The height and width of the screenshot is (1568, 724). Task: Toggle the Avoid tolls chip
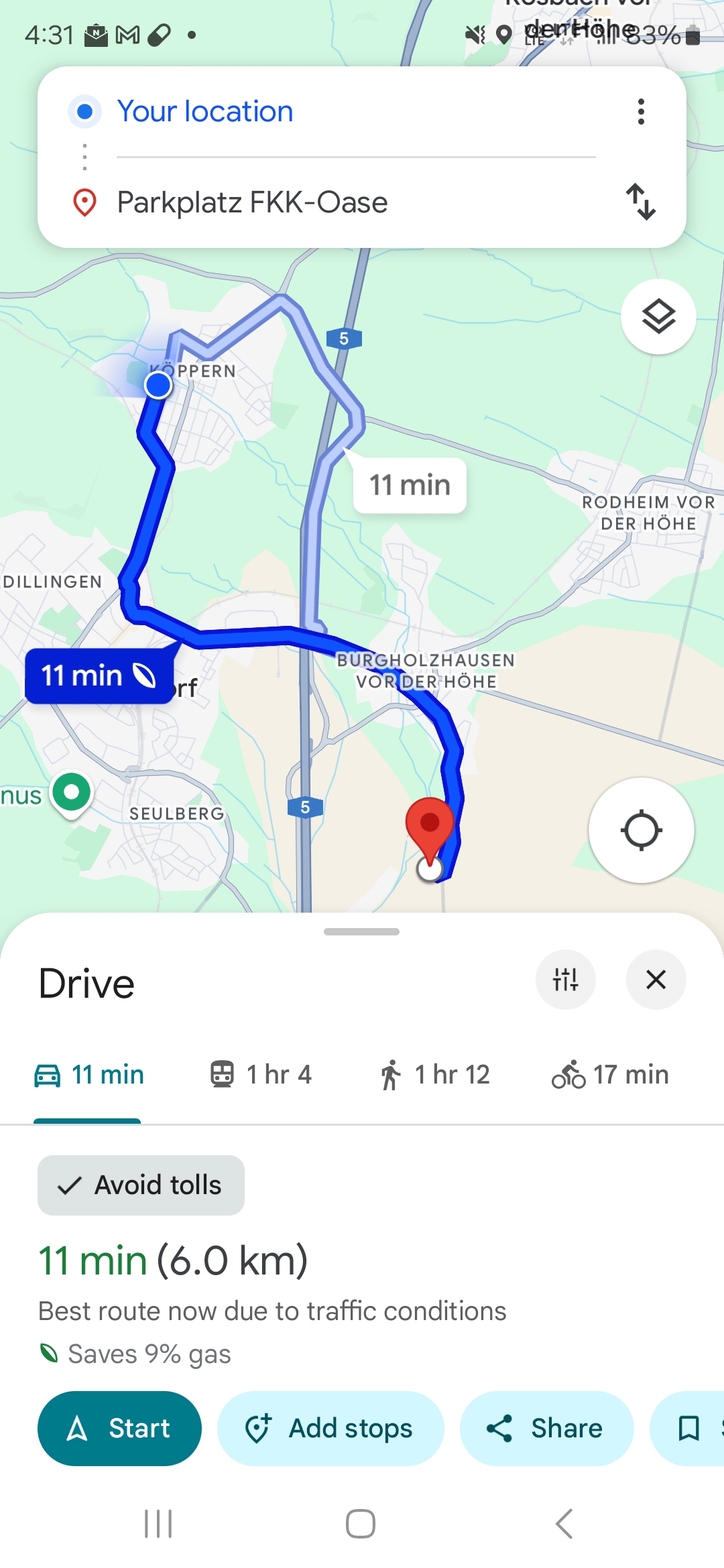pos(141,1185)
